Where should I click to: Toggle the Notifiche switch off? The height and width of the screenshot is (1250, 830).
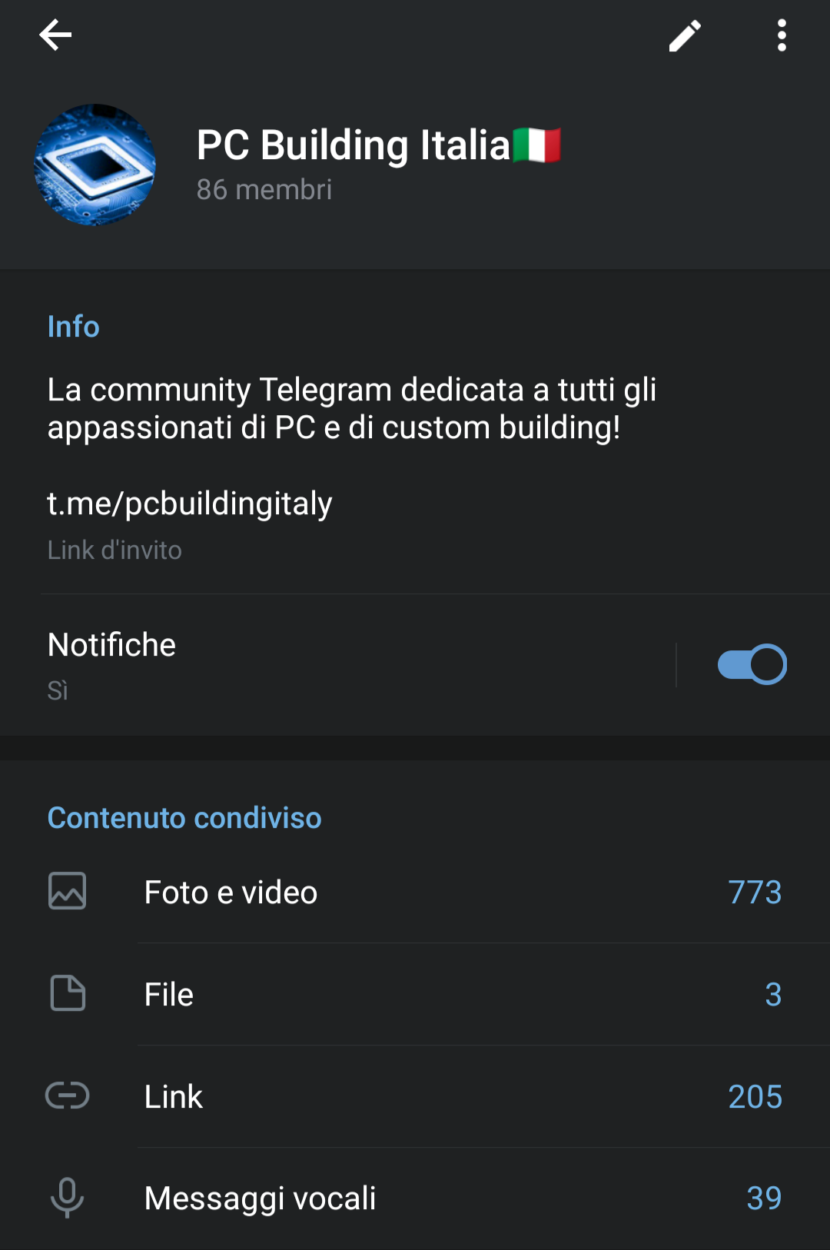click(x=752, y=665)
